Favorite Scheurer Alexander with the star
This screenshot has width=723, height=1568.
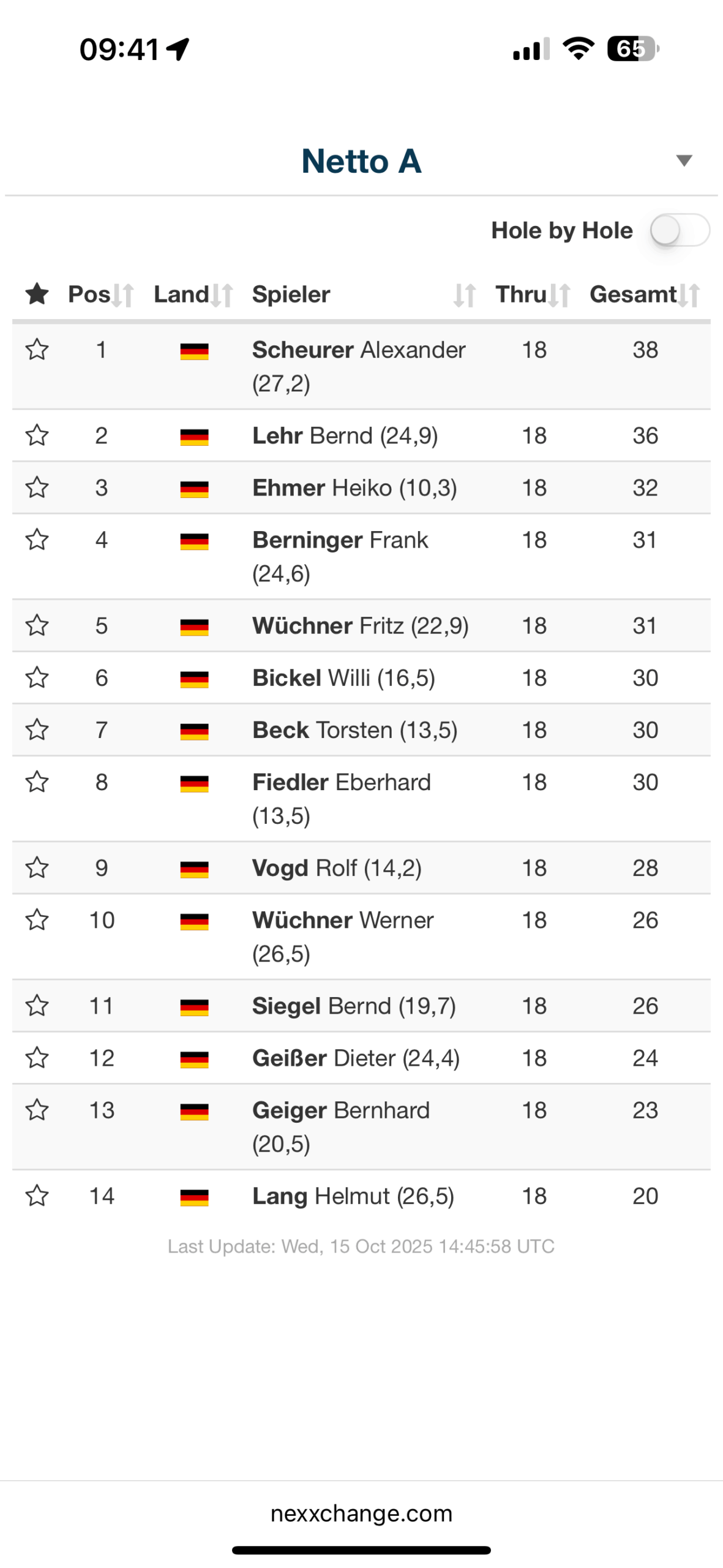[x=37, y=350]
